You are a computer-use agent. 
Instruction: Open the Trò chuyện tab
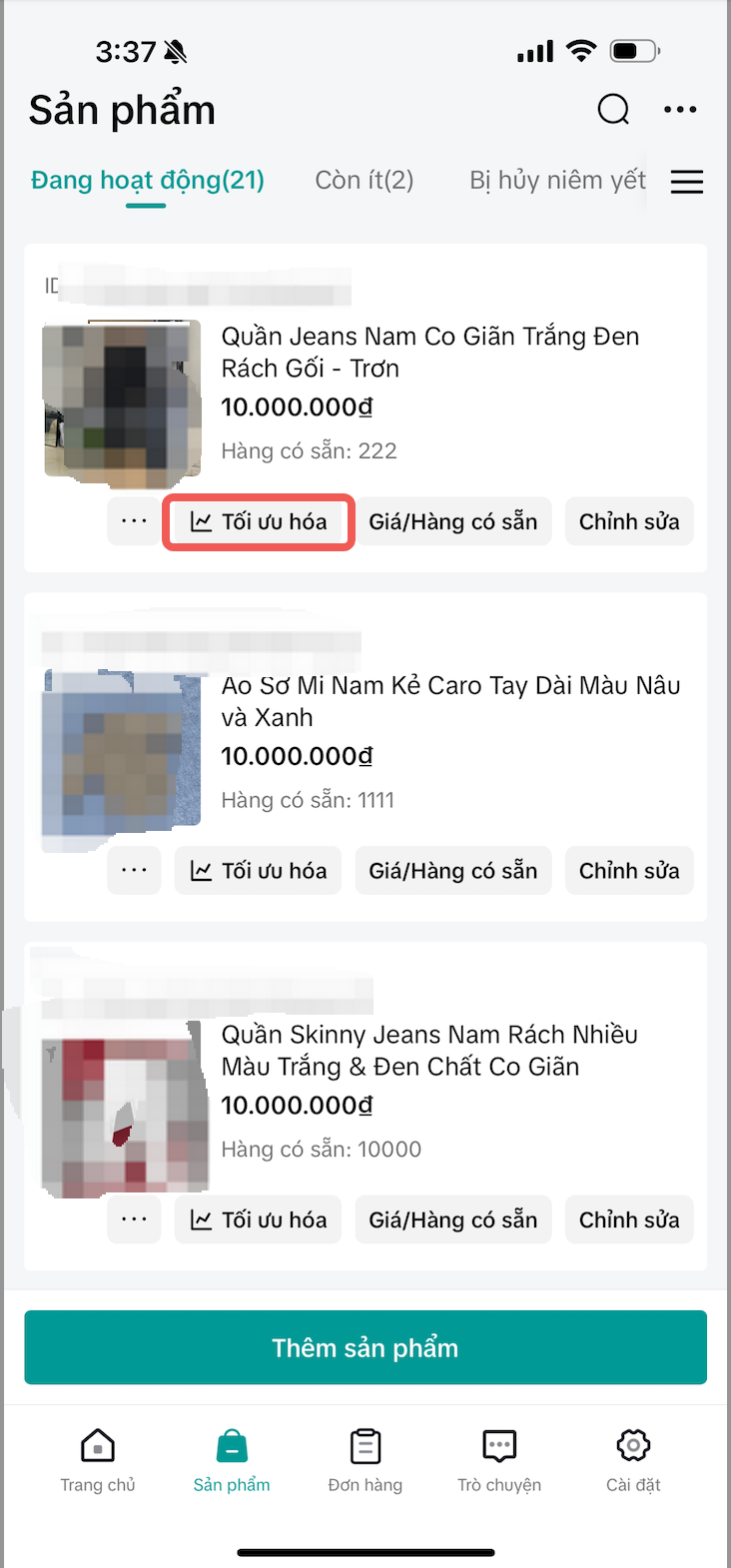click(499, 1459)
